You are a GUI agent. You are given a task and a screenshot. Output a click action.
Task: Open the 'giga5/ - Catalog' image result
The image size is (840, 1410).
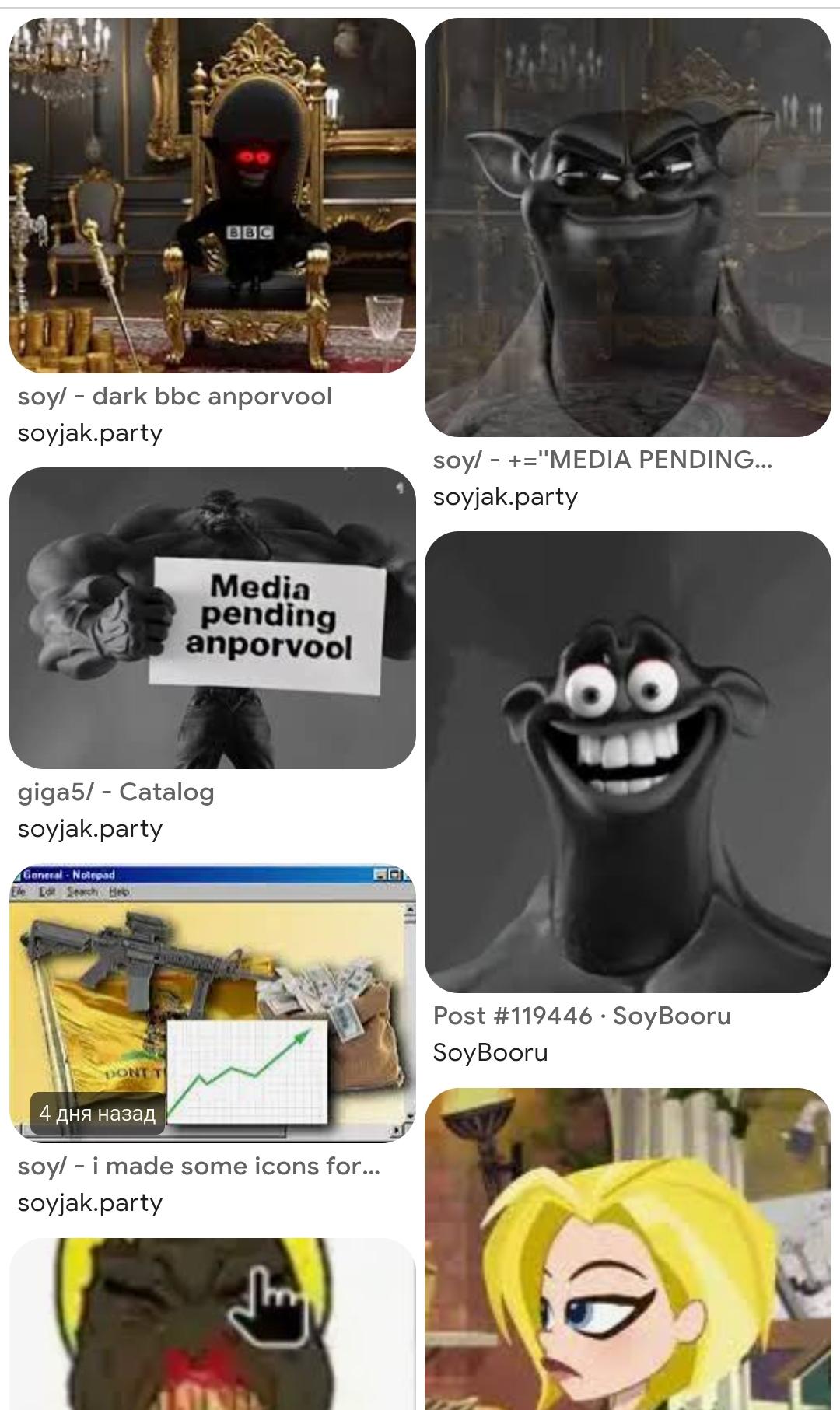coord(212,618)
